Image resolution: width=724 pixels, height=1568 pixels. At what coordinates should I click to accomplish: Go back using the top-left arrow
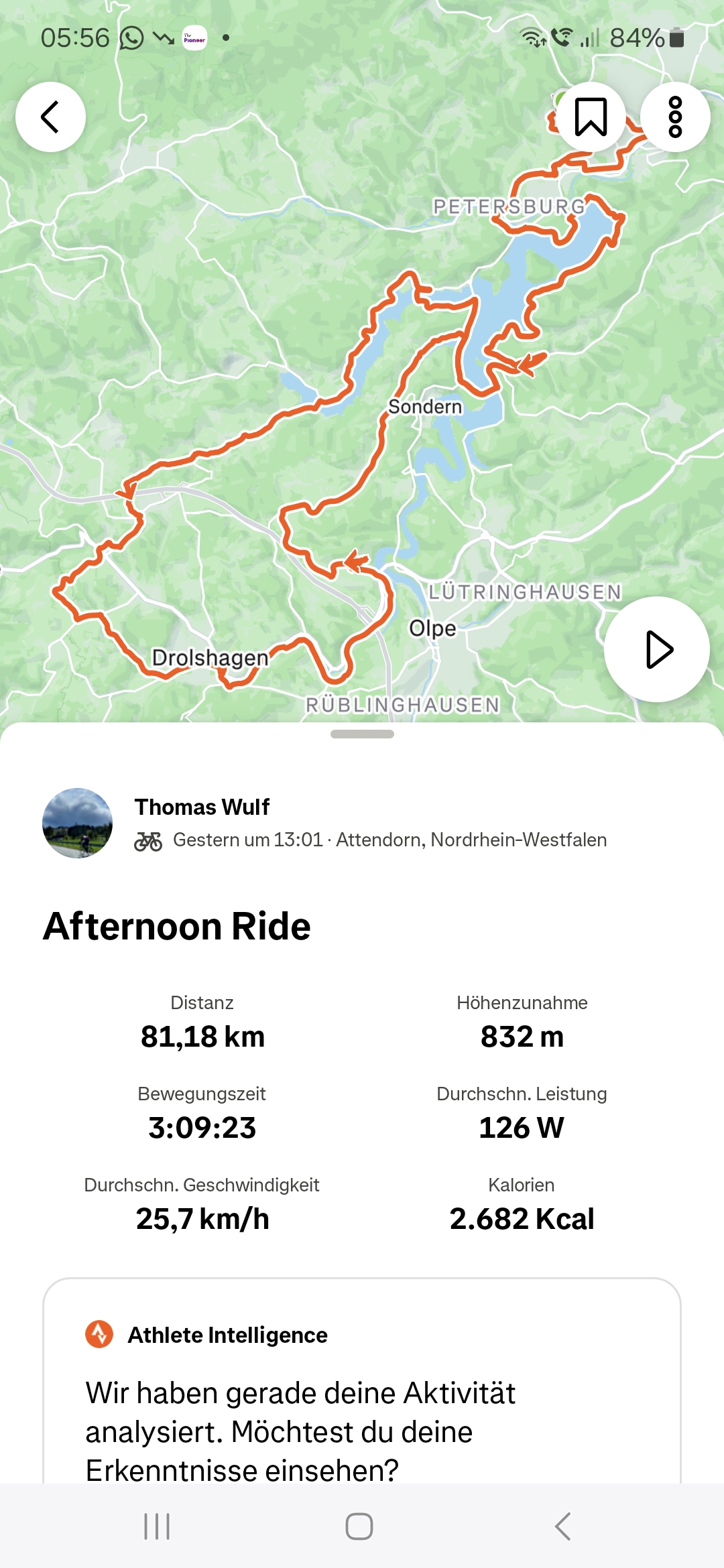click(50, 117)
